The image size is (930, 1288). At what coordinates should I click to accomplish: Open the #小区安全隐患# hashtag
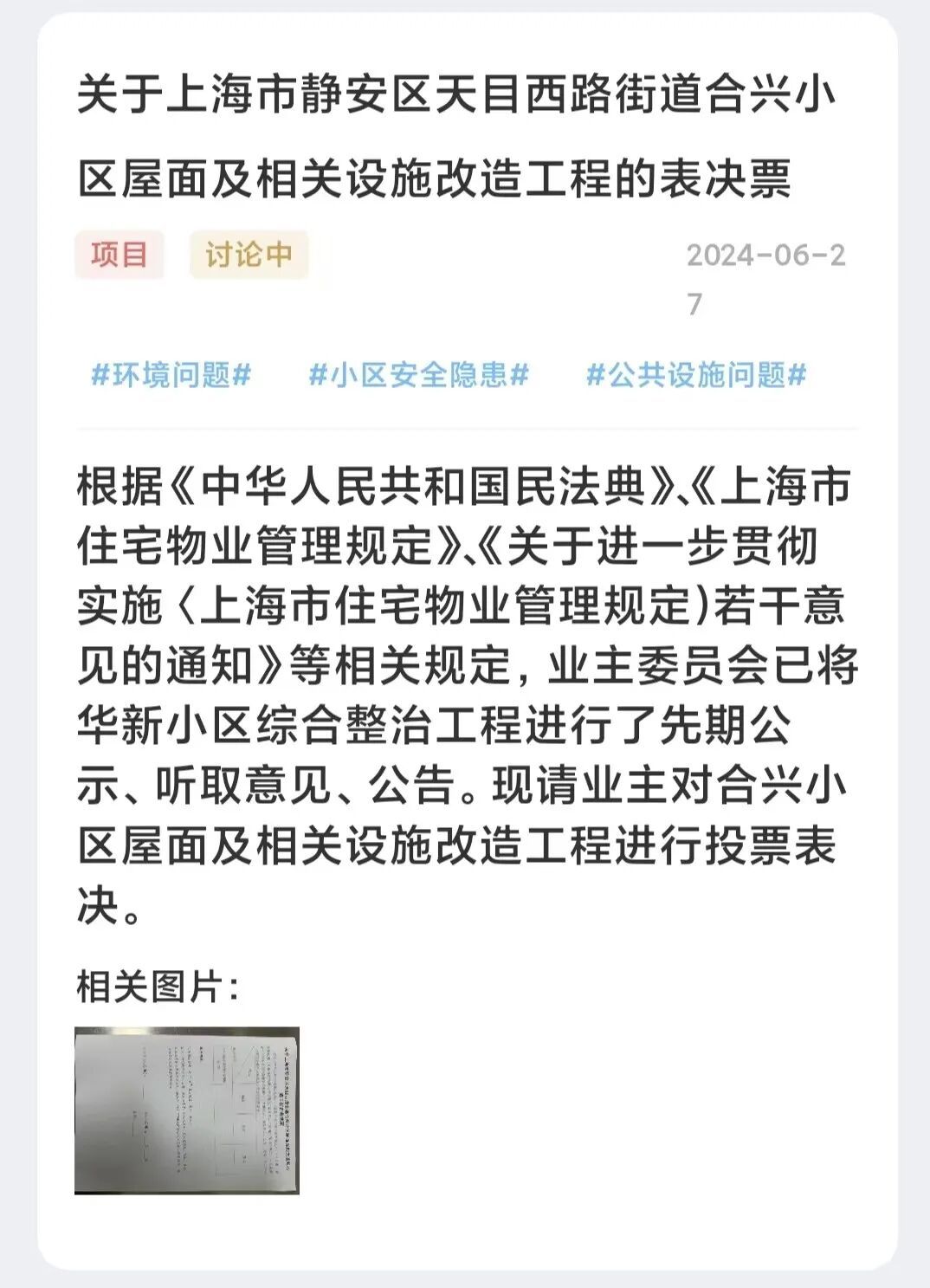tap(419, 375)
